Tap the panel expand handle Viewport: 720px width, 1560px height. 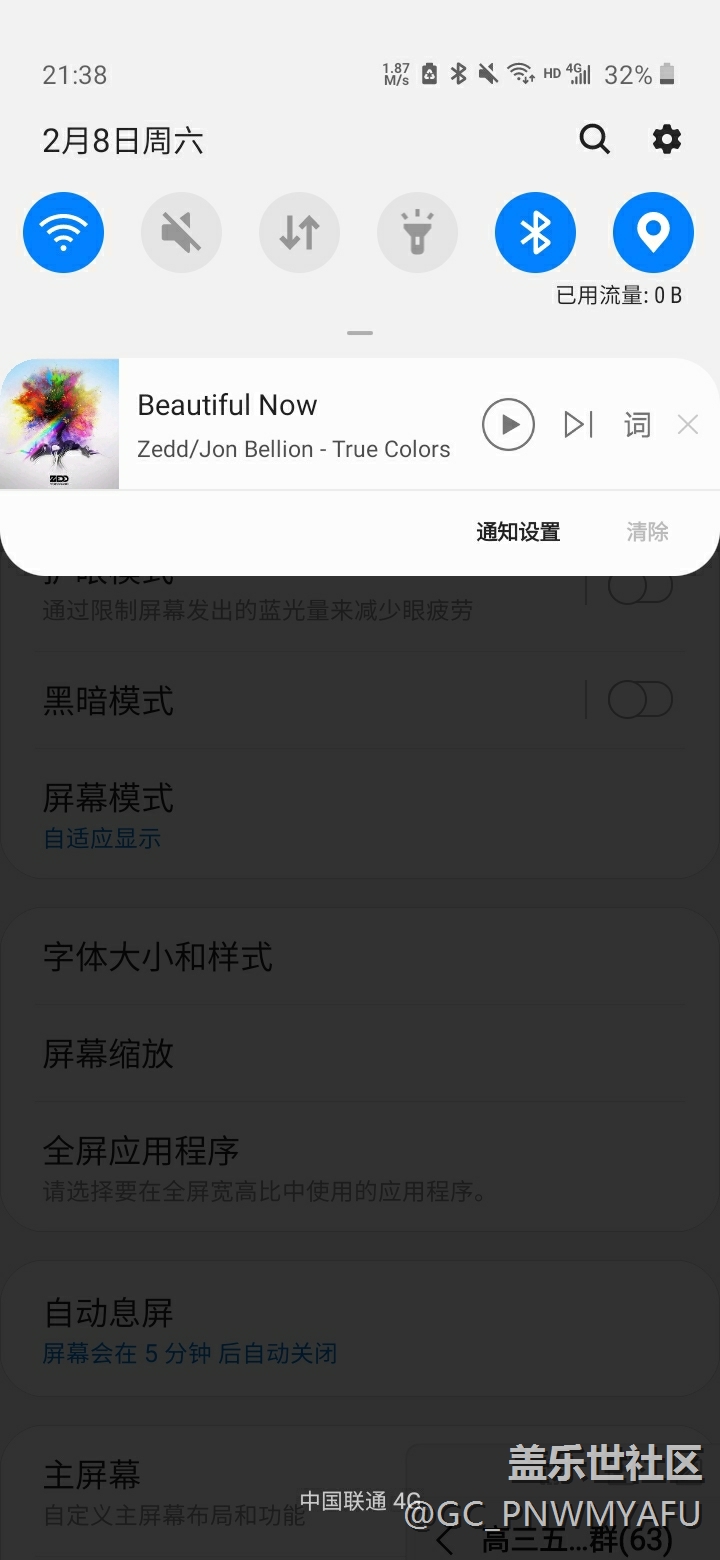(x=360, y=333)
